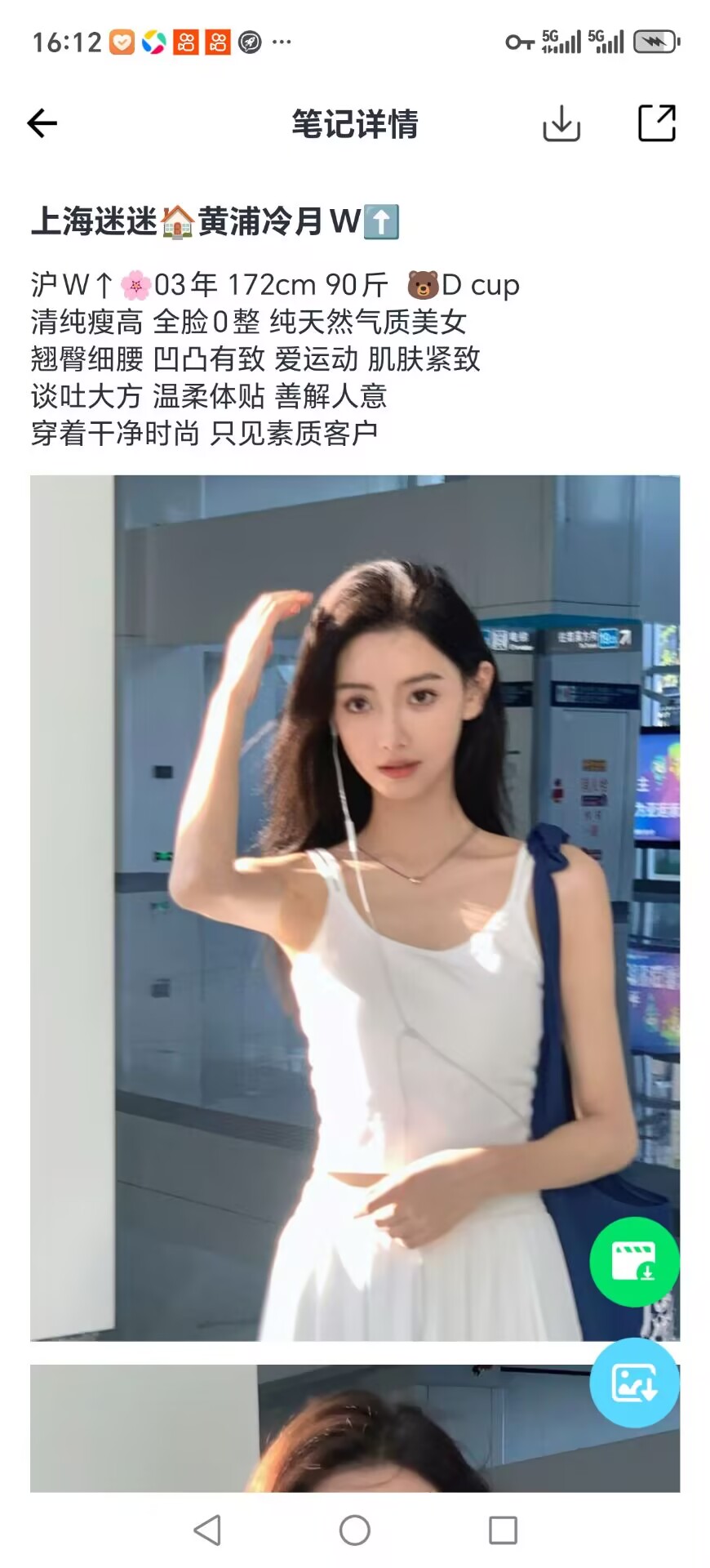
Task: Open the recent apps view
Action: pyautogui.click(x=503, y=1530)
